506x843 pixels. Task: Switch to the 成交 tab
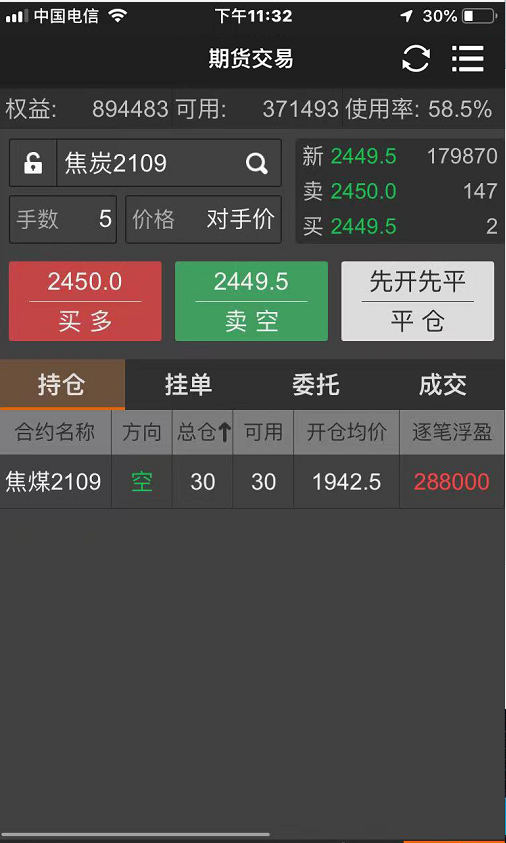[x=443, y=385]
